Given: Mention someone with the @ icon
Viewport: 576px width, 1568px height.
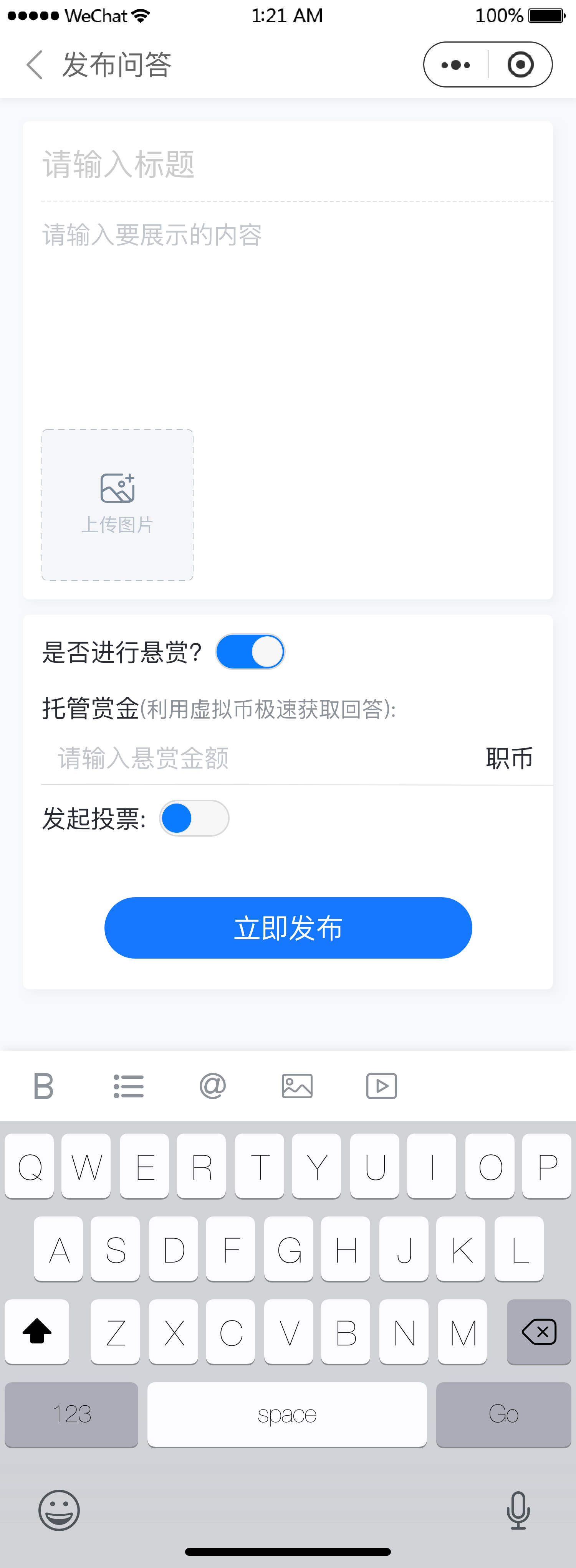Looking at the screenshot, I should point(212,1086).
